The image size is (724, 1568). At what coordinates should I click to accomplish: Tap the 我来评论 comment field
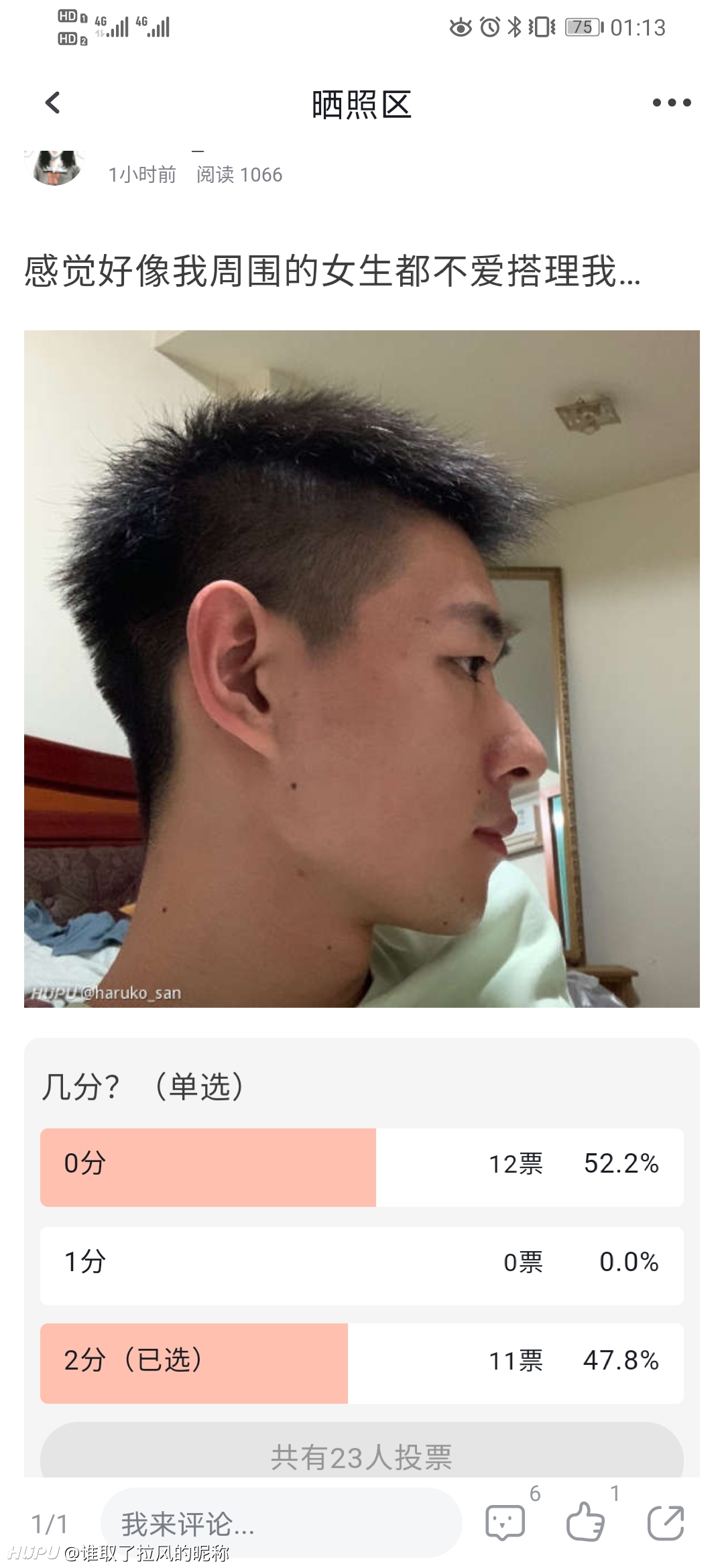[282, 1523]
